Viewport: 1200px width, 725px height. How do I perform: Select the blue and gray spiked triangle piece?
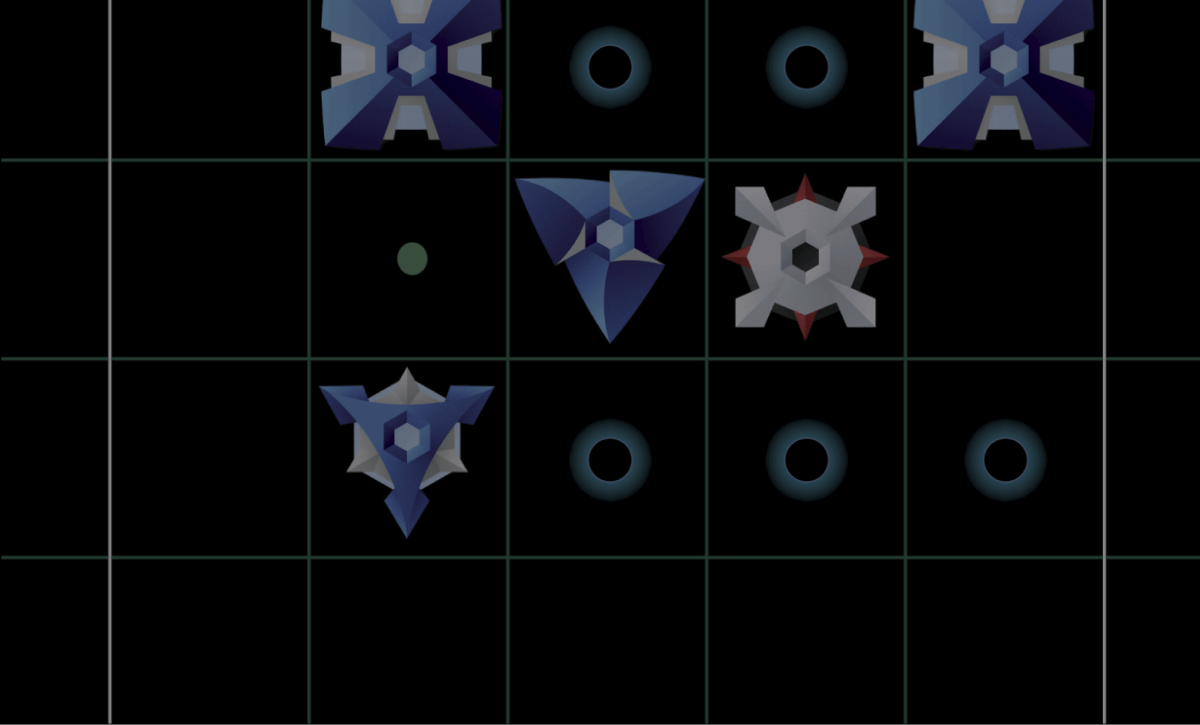tap(407, 445)
